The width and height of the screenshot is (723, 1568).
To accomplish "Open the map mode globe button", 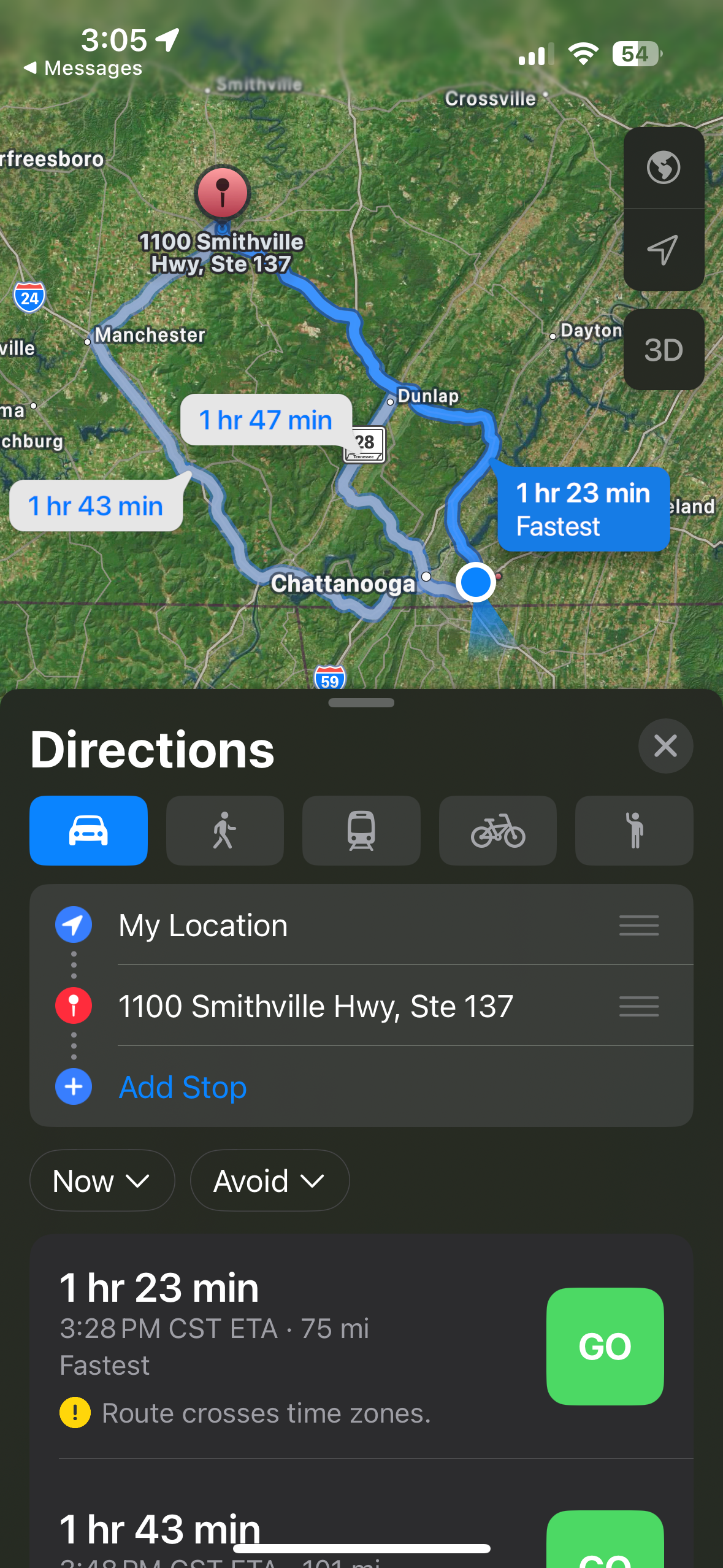I will click(664, 167).
